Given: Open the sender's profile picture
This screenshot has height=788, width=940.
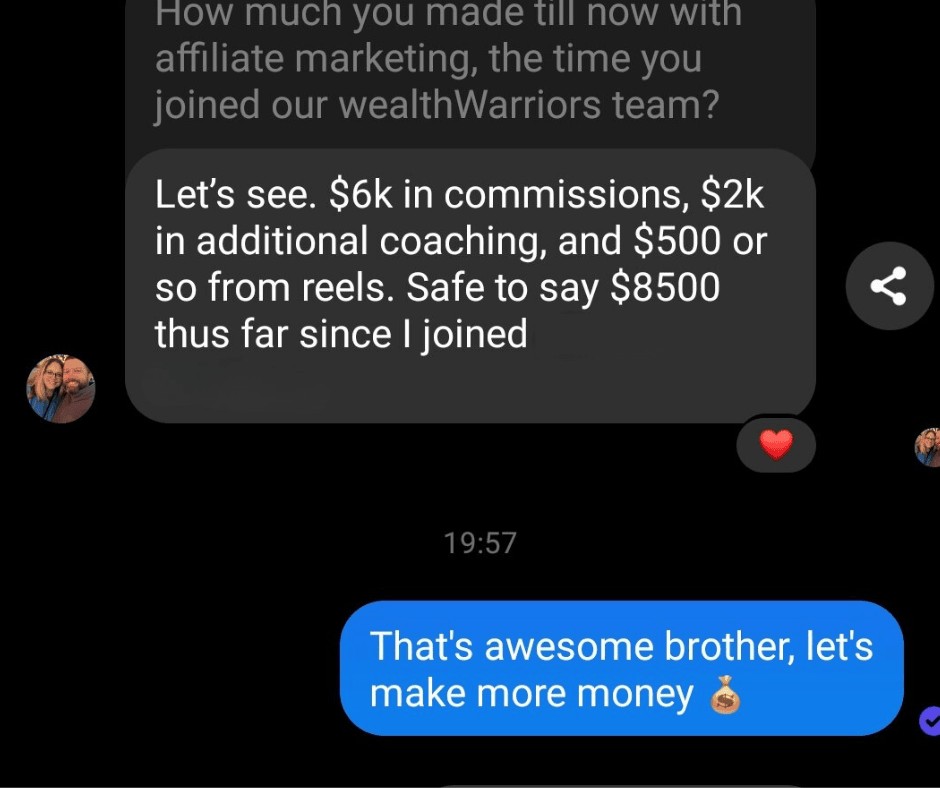Looking at the screenshot, I should pos(61,389).
